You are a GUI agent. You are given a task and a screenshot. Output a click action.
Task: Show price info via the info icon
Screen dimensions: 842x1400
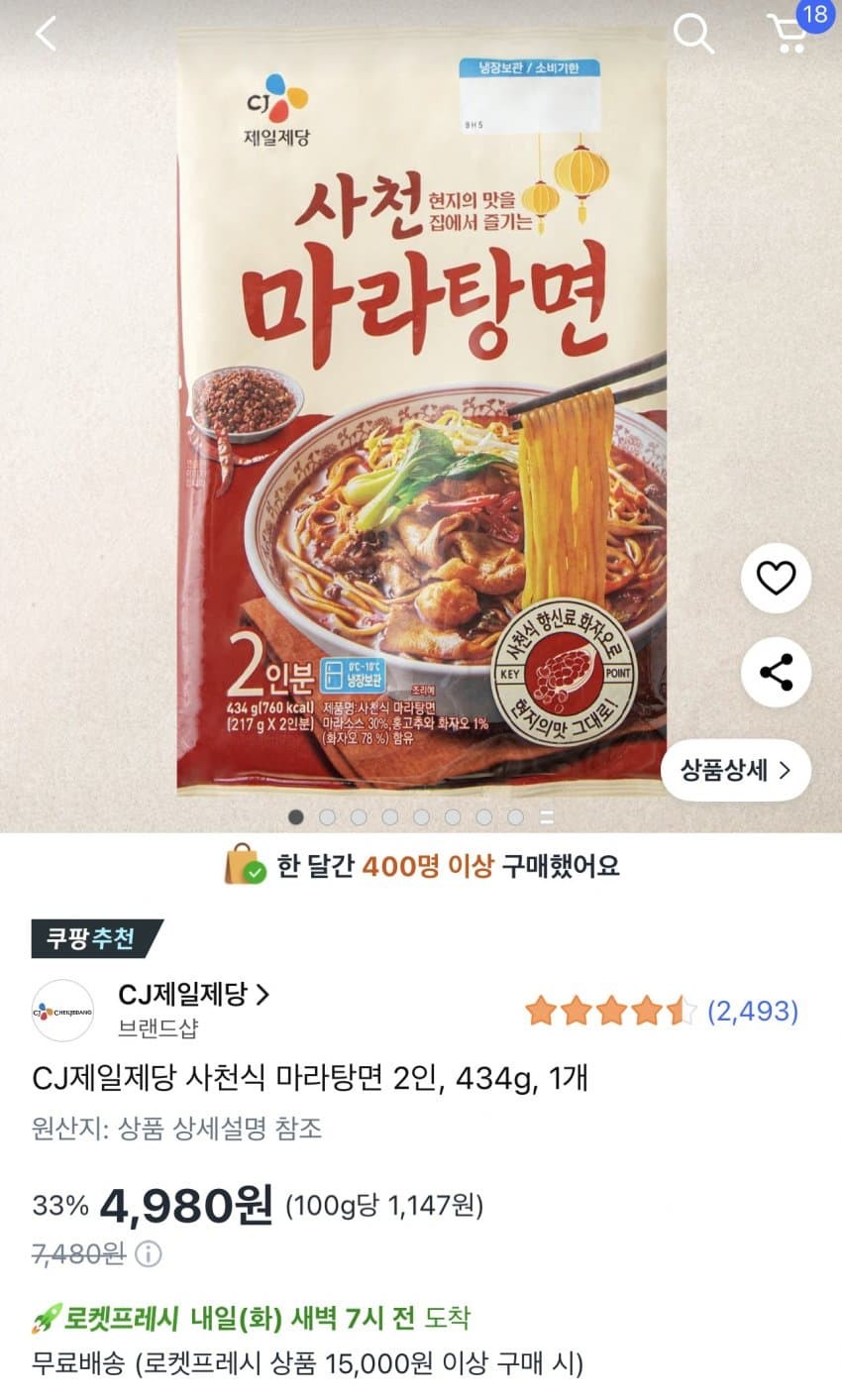148,1254
